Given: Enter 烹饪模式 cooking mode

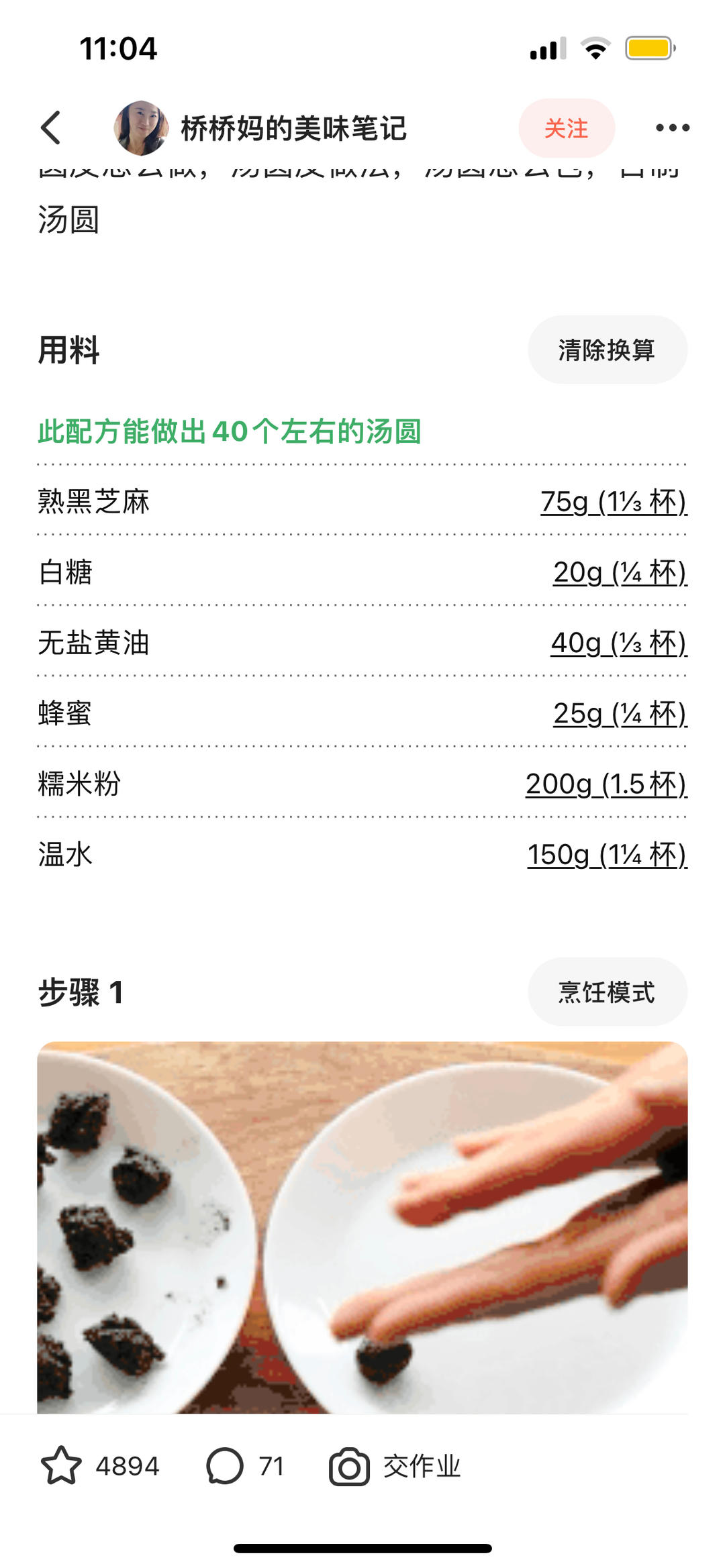Looking at the screenshot, I should coord(607,992).
